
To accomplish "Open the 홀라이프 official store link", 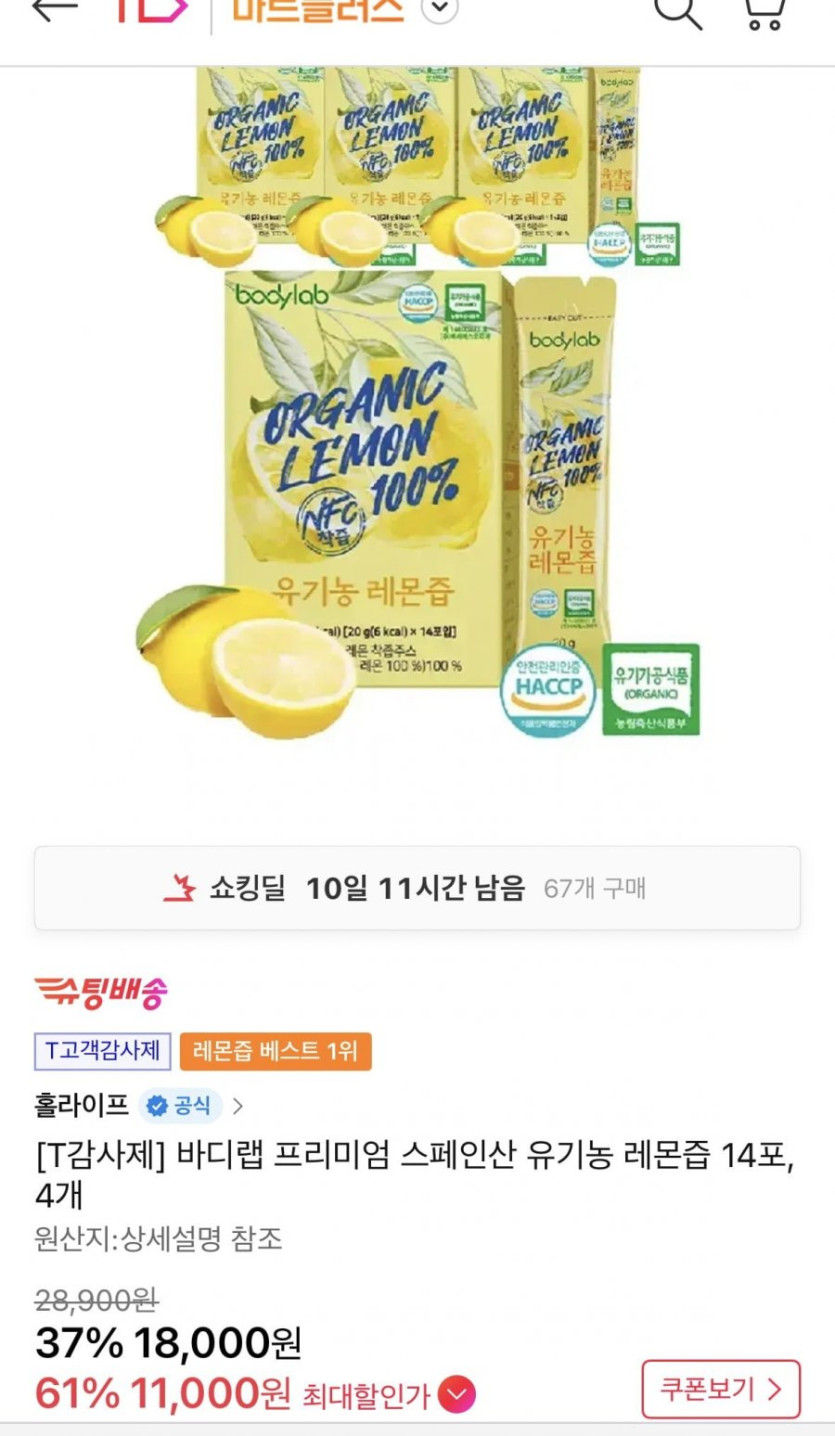I will coord(139,1105).
